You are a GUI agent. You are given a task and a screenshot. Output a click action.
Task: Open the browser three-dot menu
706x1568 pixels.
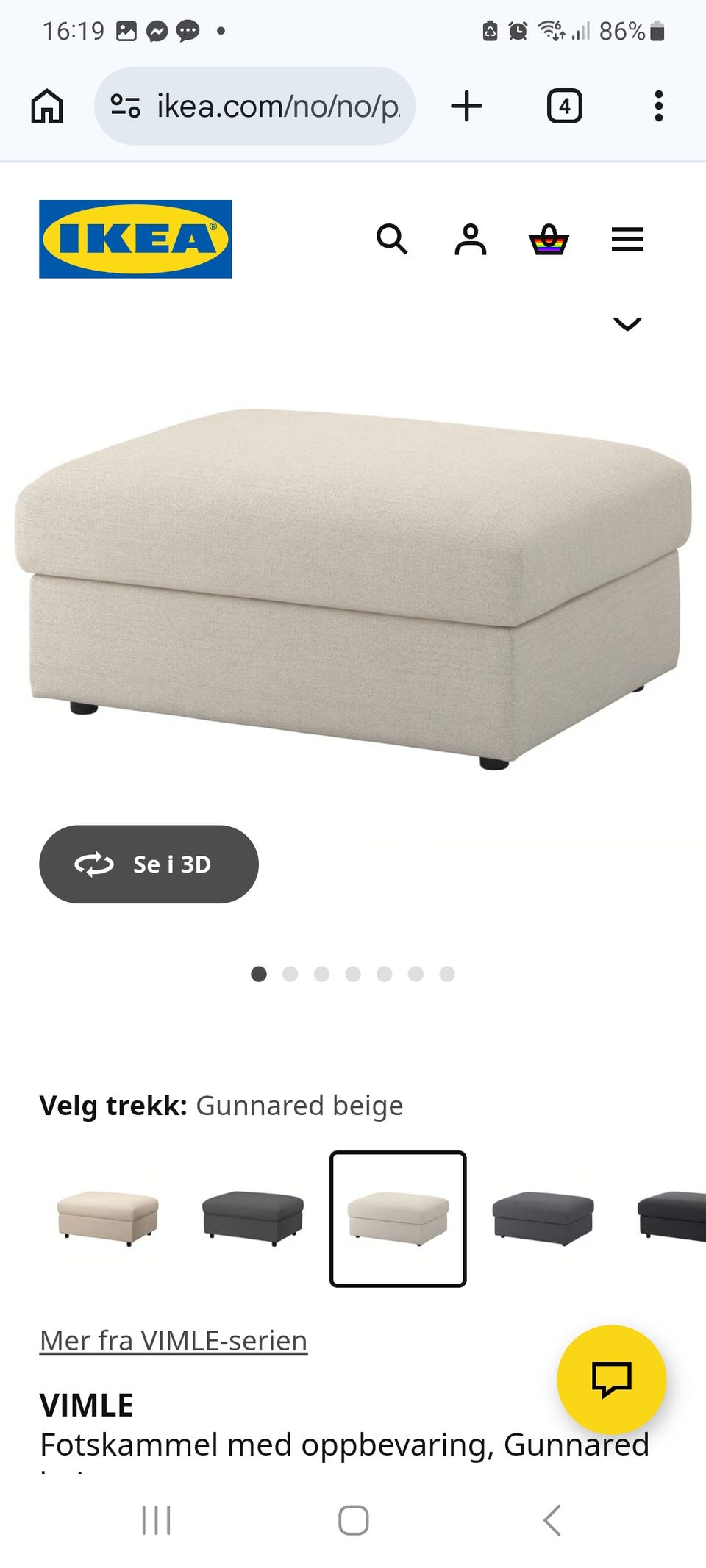[658, 106]
